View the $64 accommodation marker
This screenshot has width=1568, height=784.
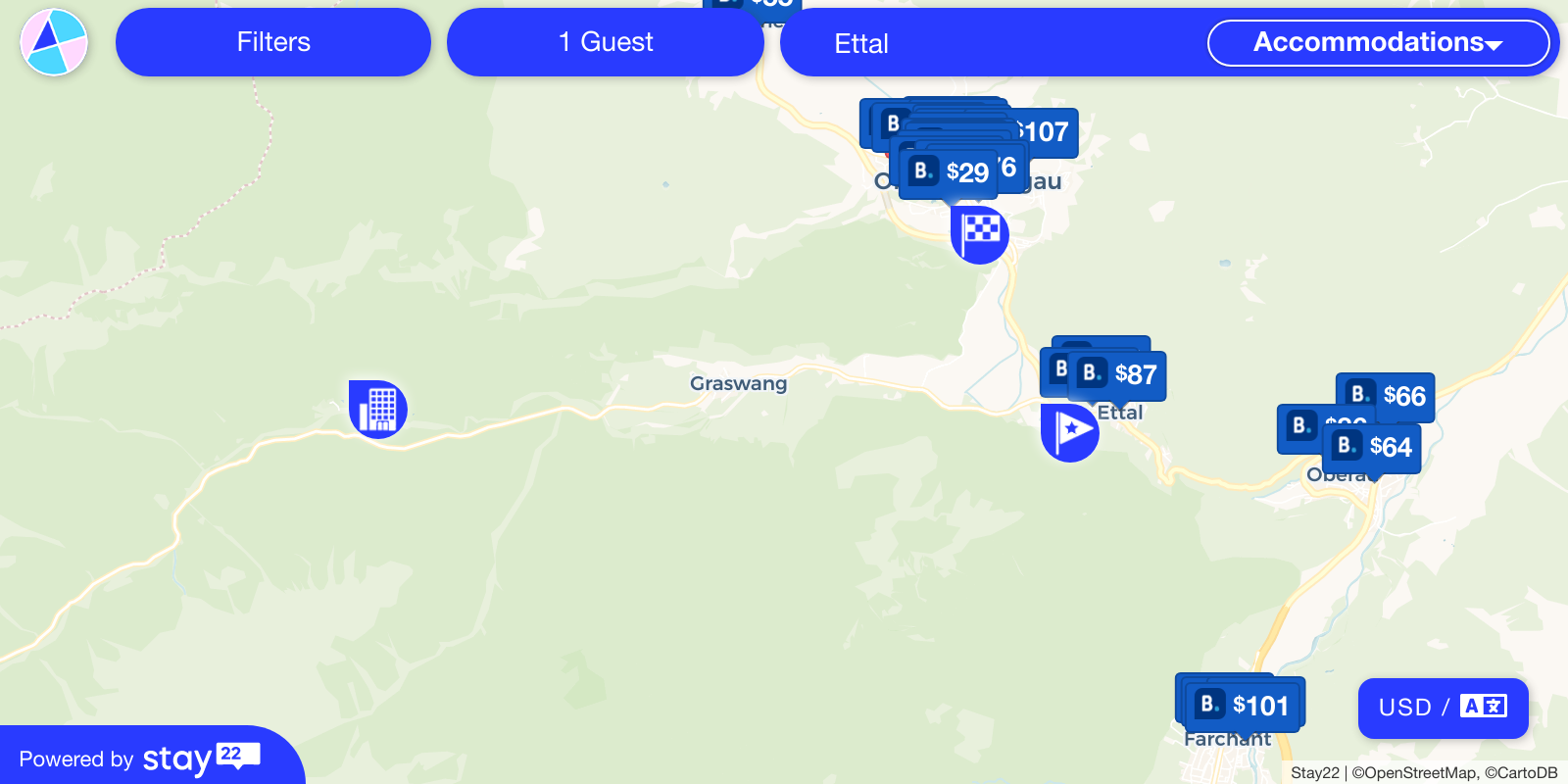pyautogui.click(x=1374, y=448)
